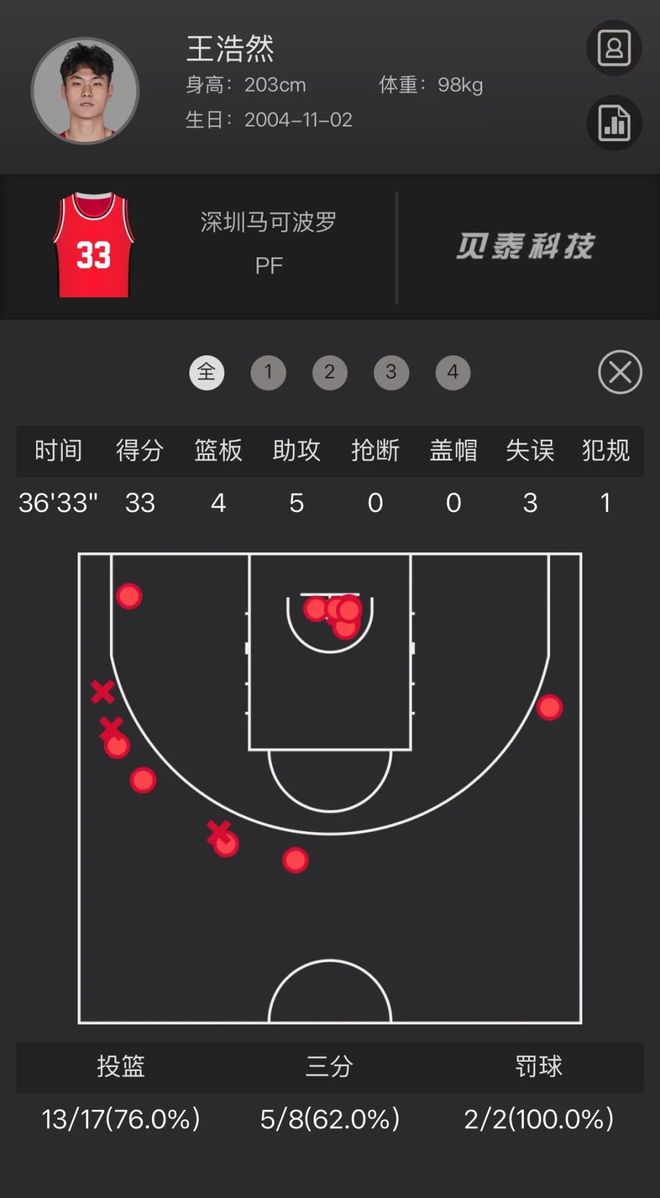Switch to quarter 2 shot chart
660x1198 pixels.
[x=329, y=373]
